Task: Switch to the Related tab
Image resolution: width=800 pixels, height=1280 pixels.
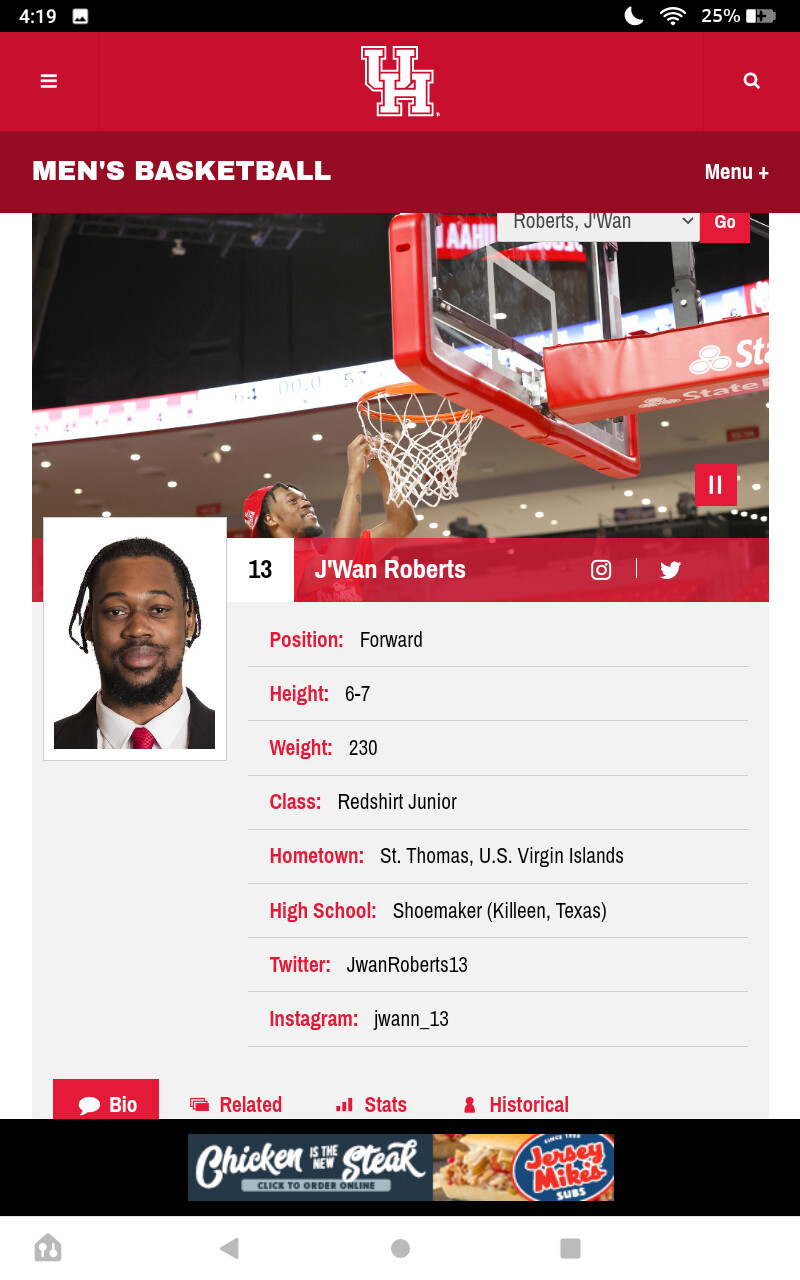Action: (236, 1104)
